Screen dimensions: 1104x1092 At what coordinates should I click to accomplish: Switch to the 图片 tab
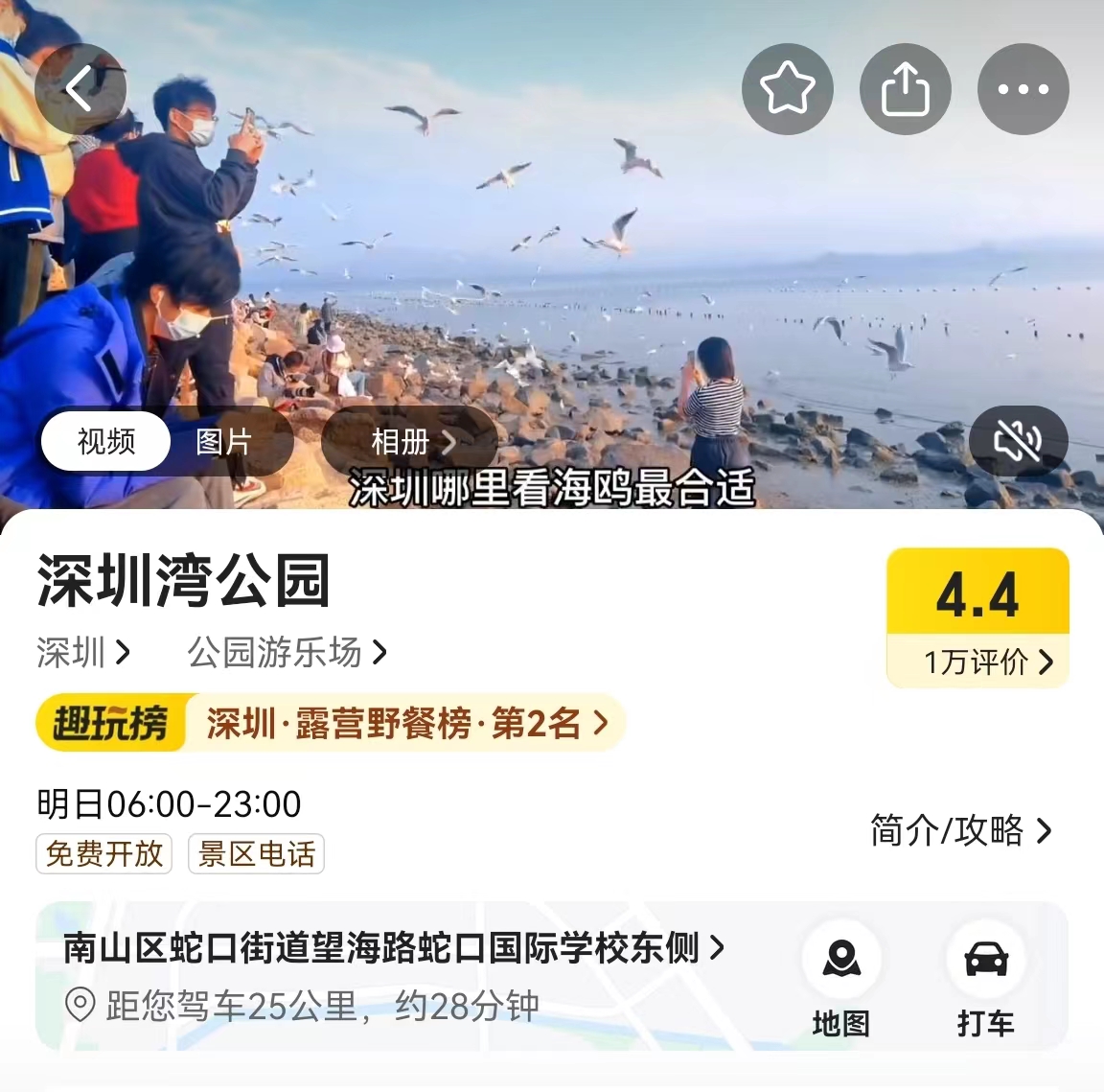[223, 442]
